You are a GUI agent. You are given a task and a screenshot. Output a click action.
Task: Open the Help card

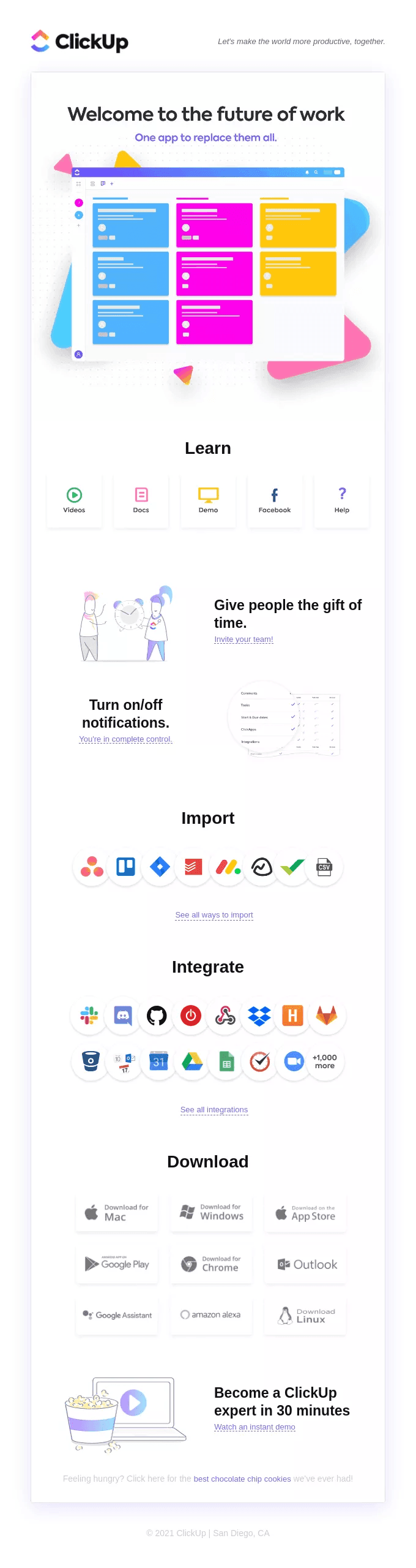click(341, 500)
